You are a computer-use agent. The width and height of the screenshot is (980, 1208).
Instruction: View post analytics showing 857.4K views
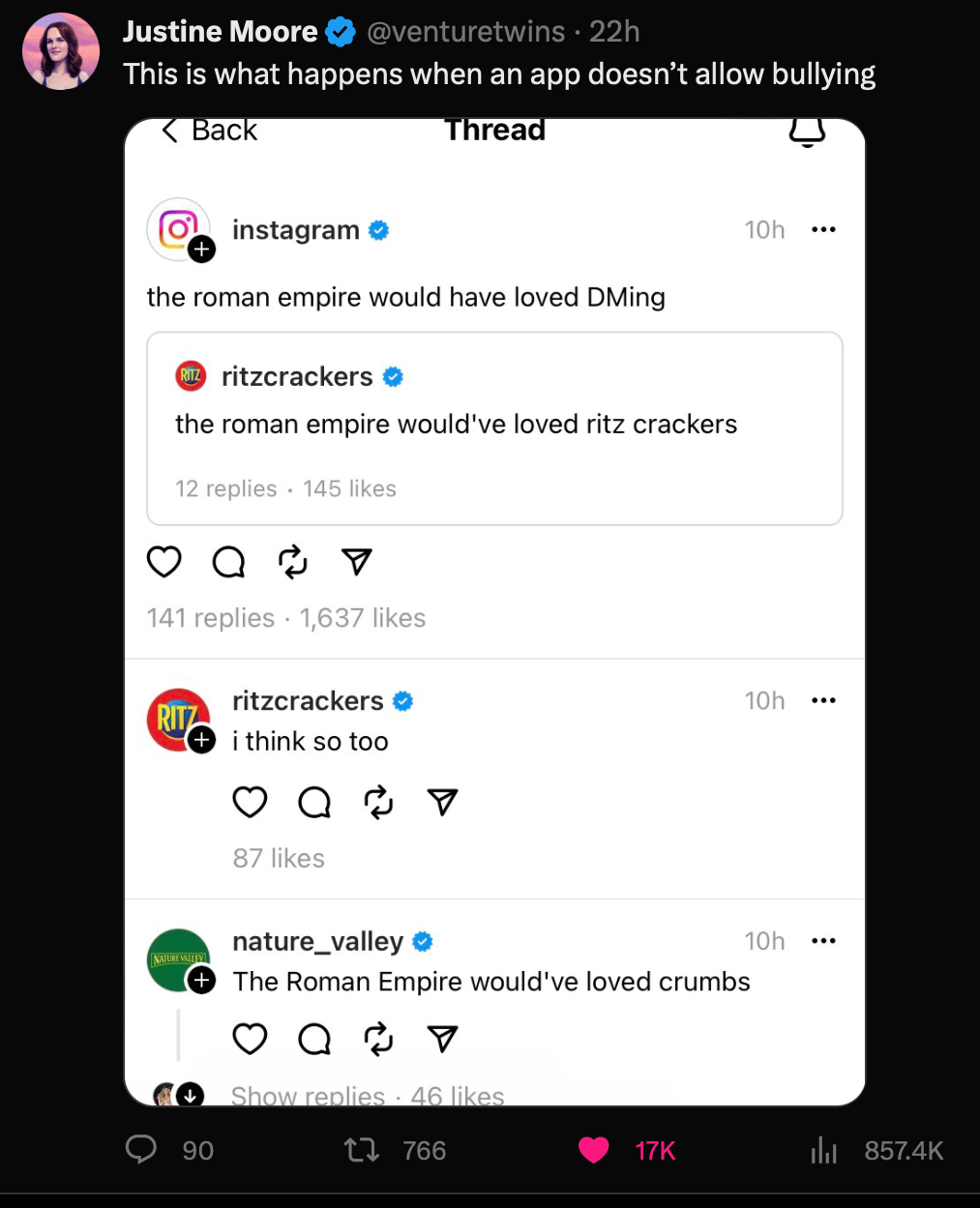tap(824, 1149)
